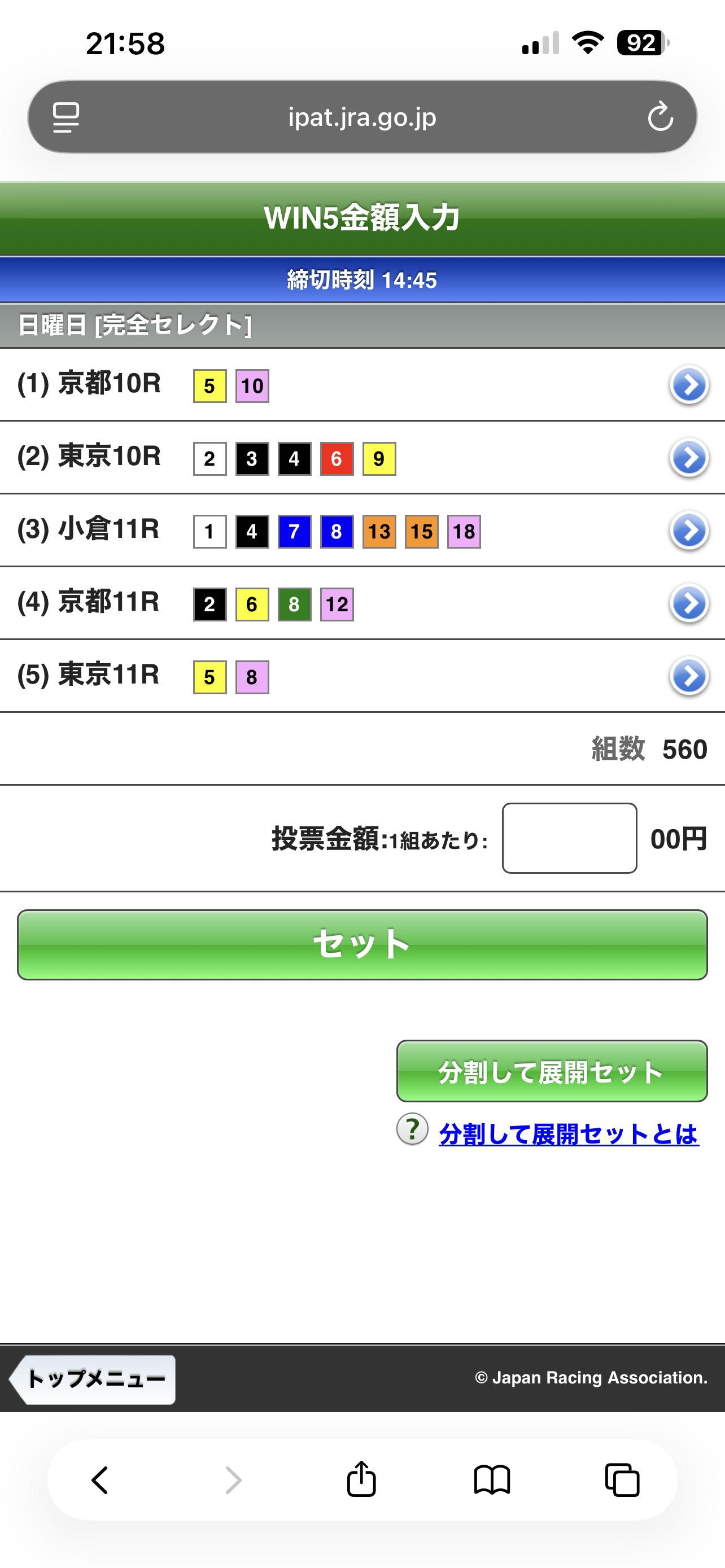Open the 小倉11R race selection arrow
725x1568 pixels.
pos(688,531)
